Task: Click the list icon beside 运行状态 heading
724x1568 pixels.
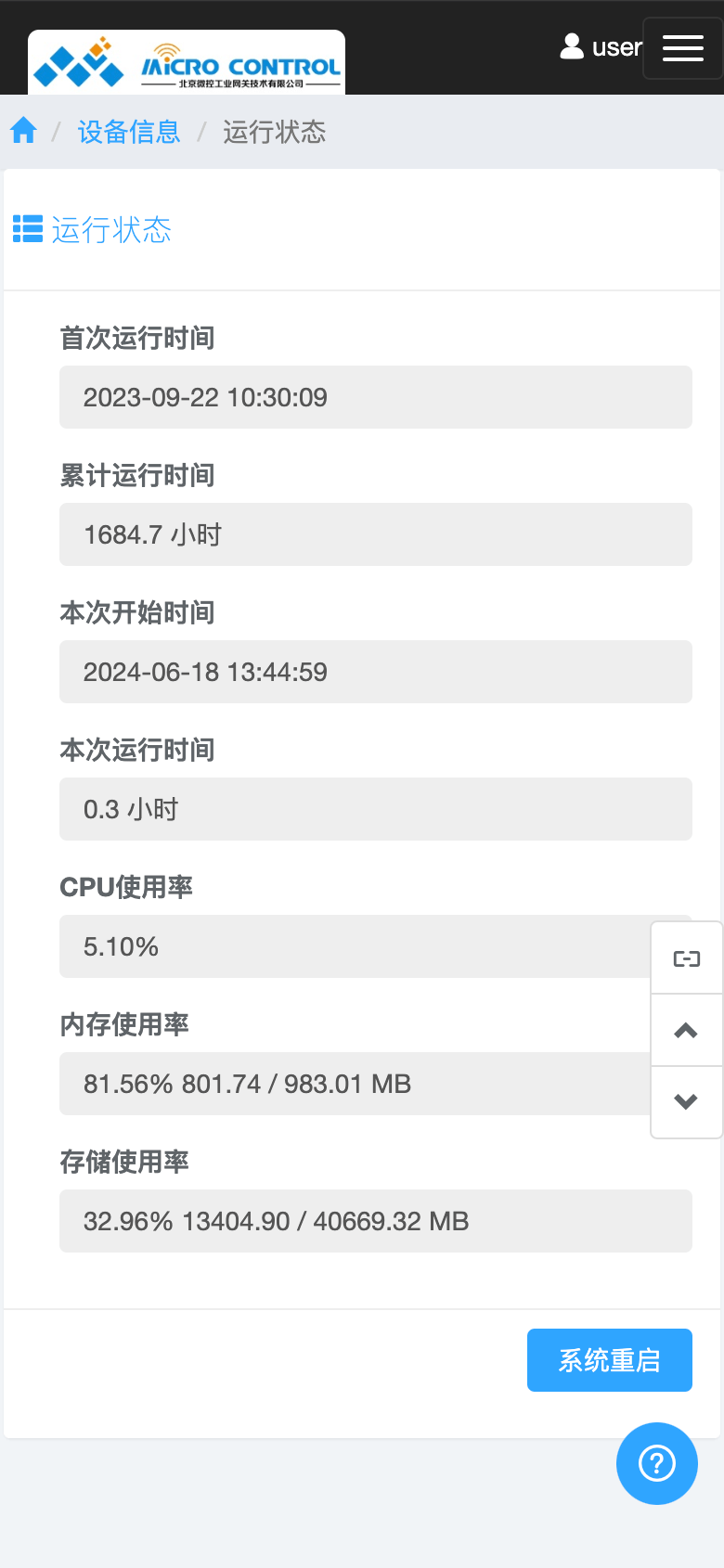Action: pyautogui.click(x=27, y=228)
